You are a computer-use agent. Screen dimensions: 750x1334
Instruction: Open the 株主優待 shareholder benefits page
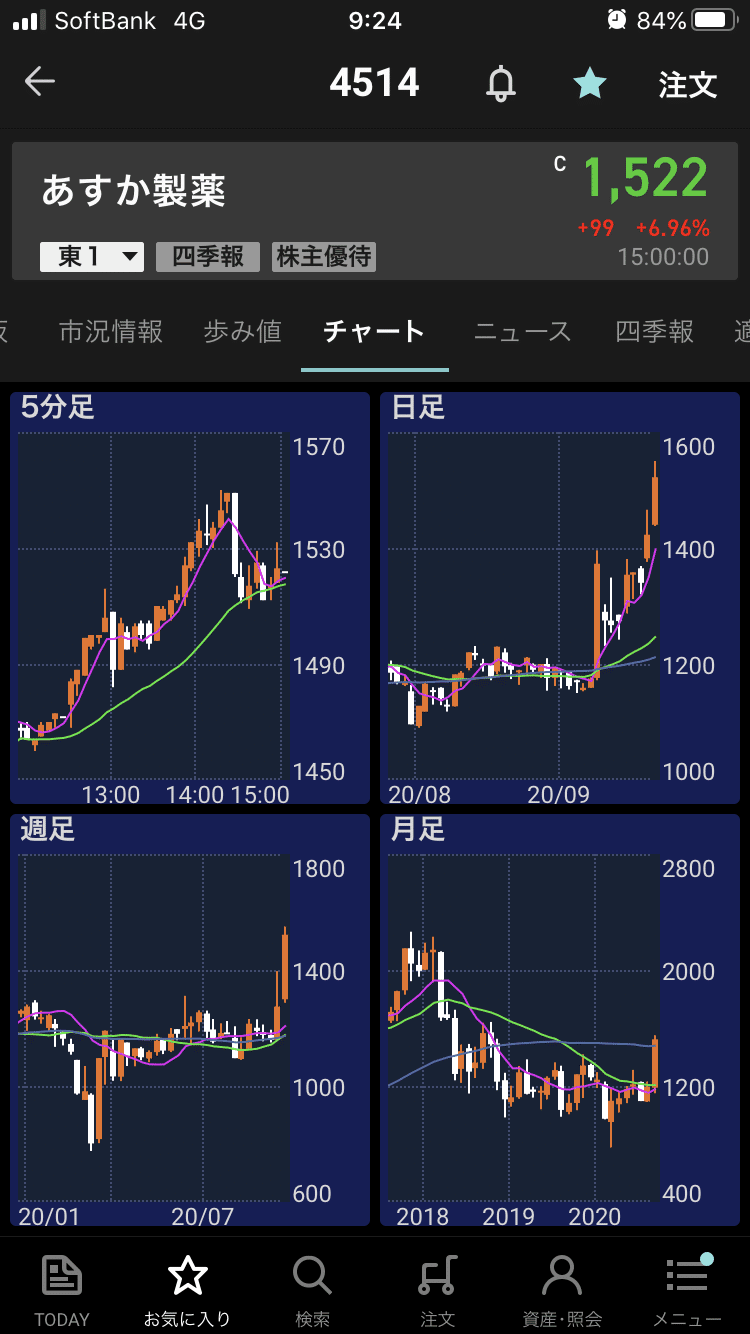tap(322, 256)
